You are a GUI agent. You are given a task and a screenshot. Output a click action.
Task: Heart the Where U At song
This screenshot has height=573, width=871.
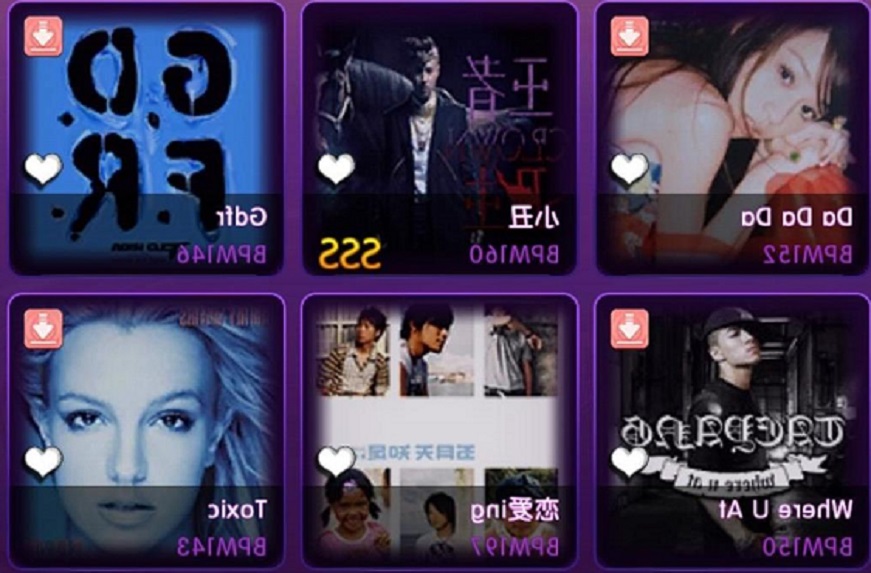click(630, 462)
